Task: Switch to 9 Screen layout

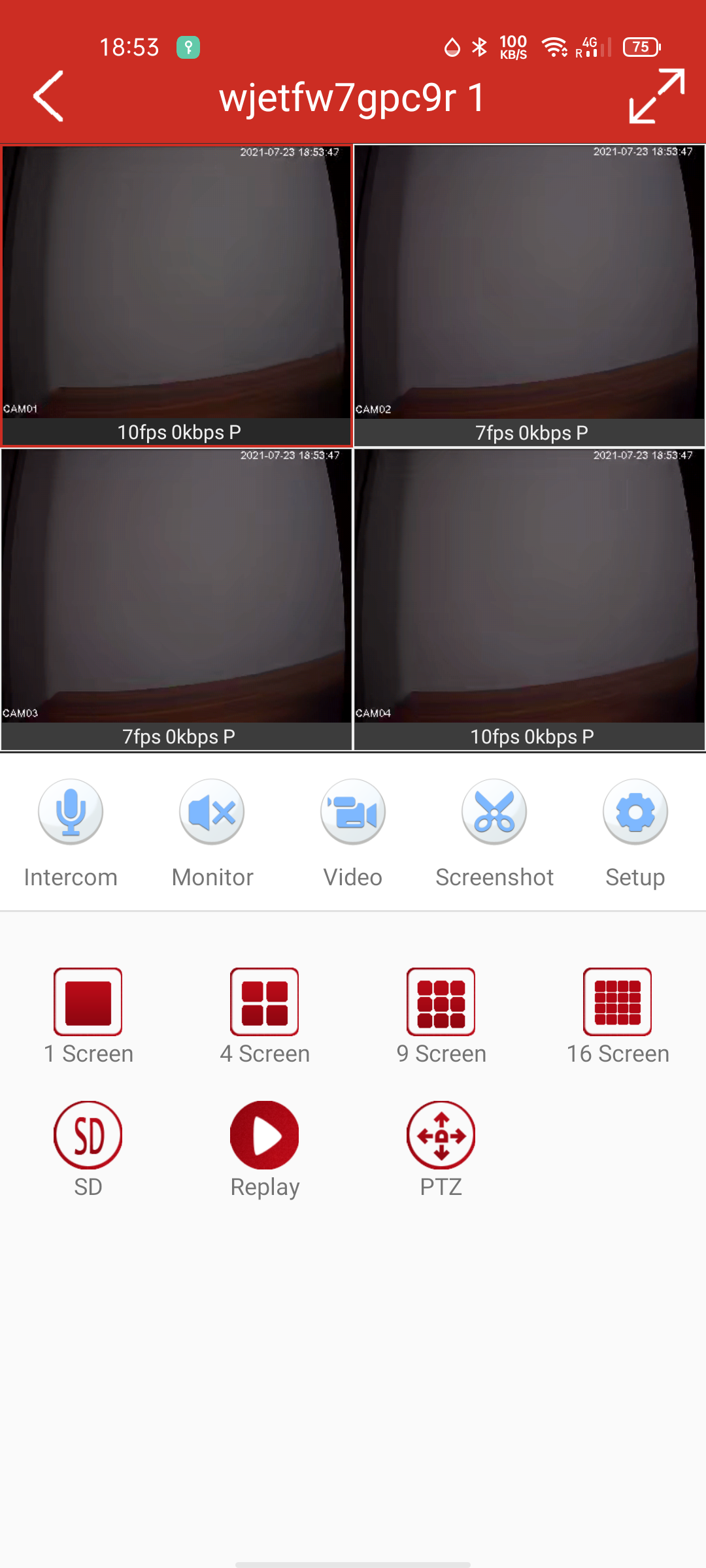Action: pos(441,1002)
